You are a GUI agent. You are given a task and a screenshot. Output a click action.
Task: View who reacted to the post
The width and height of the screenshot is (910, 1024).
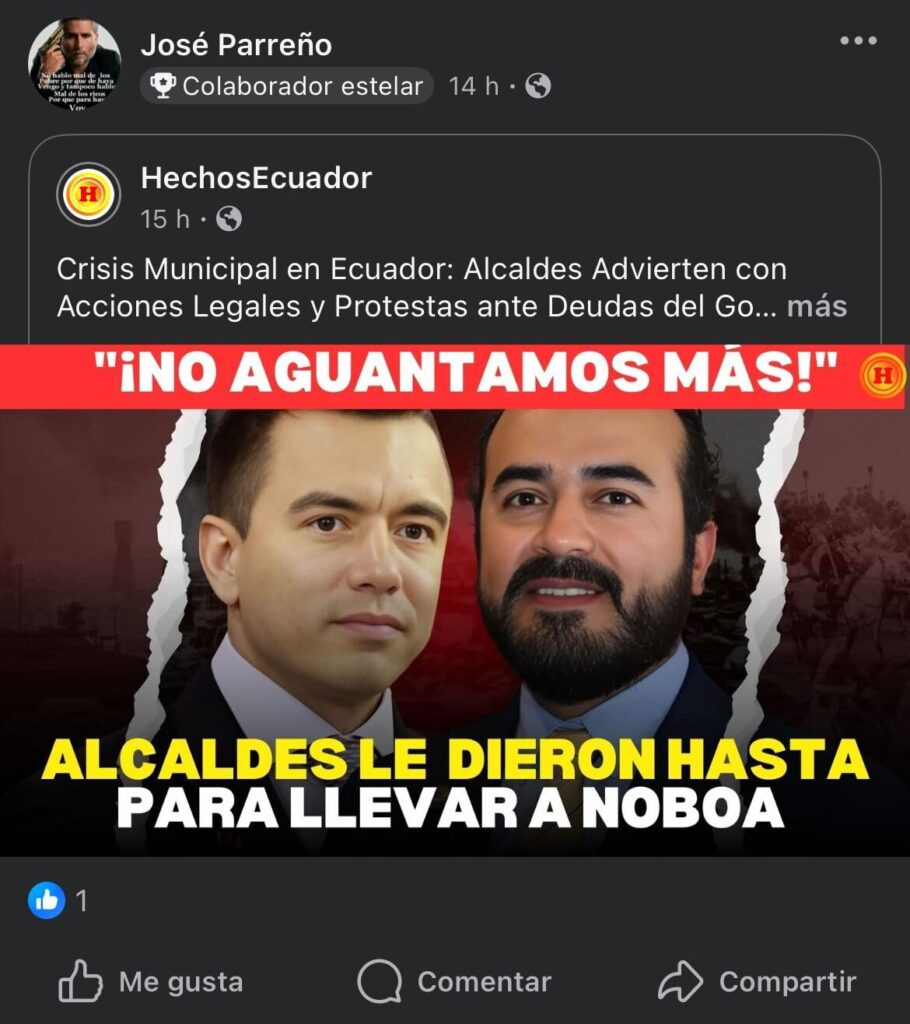pos(62,901)
